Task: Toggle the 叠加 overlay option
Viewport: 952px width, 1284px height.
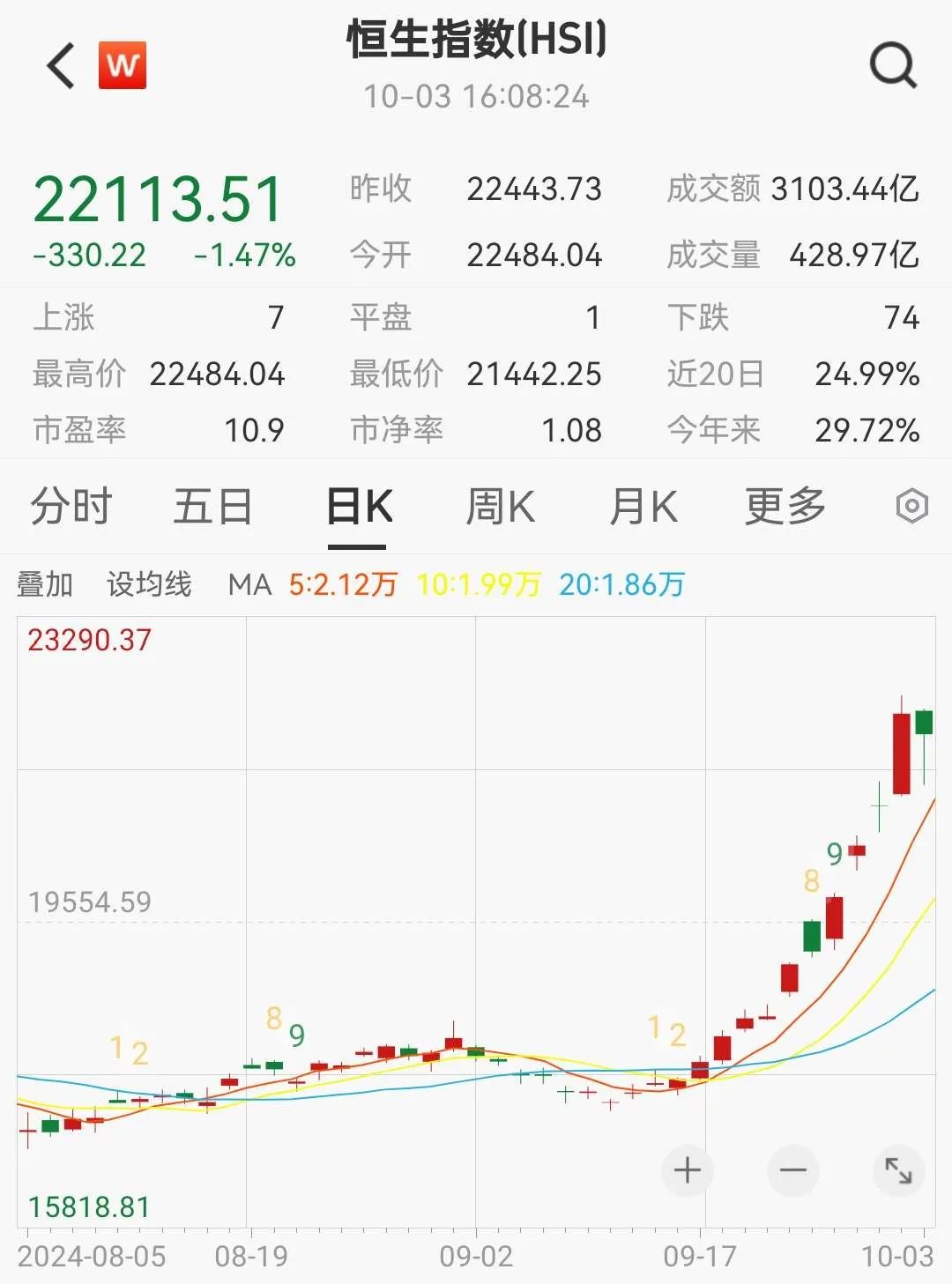Action: (44, 583)
